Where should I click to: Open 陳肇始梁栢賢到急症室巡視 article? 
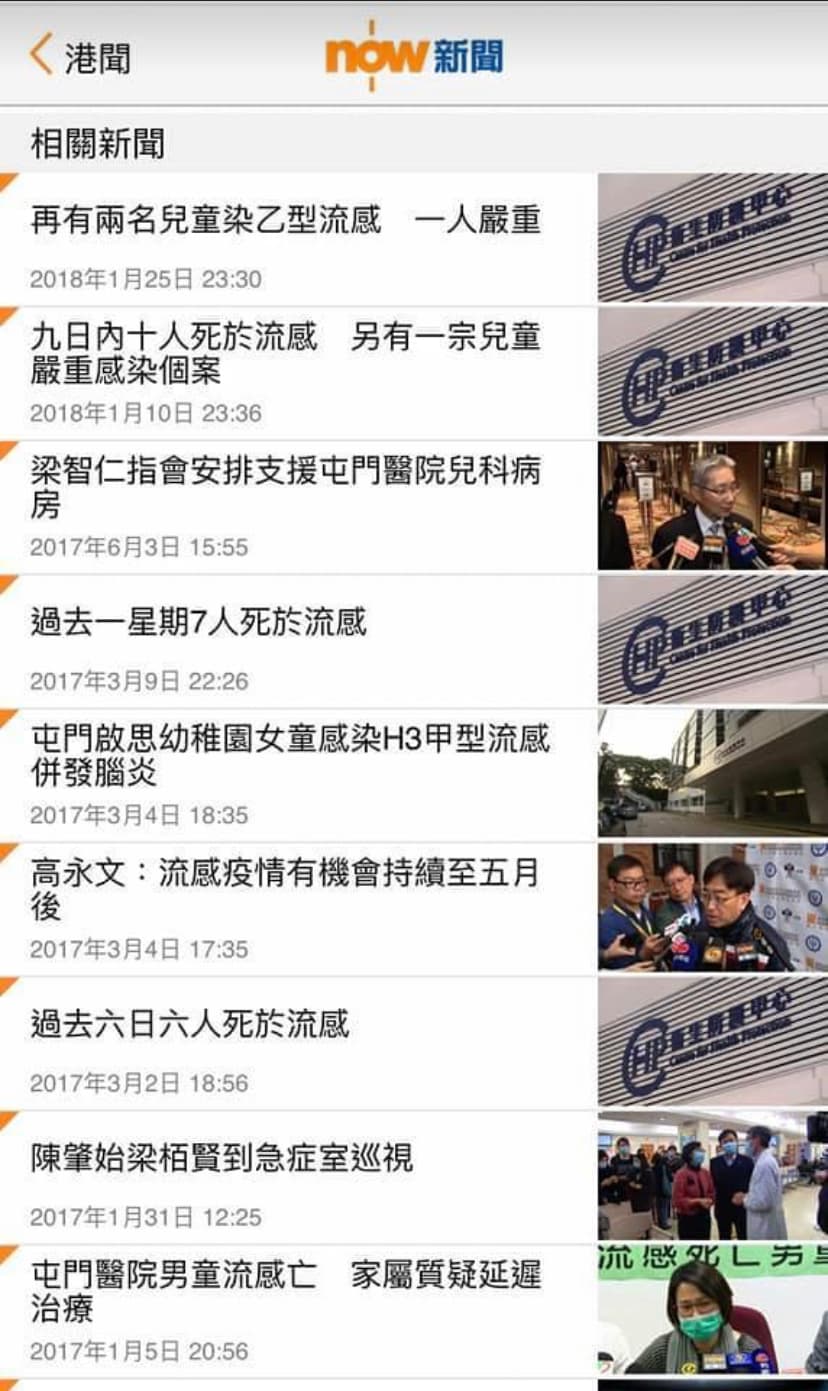(414, 1177)
